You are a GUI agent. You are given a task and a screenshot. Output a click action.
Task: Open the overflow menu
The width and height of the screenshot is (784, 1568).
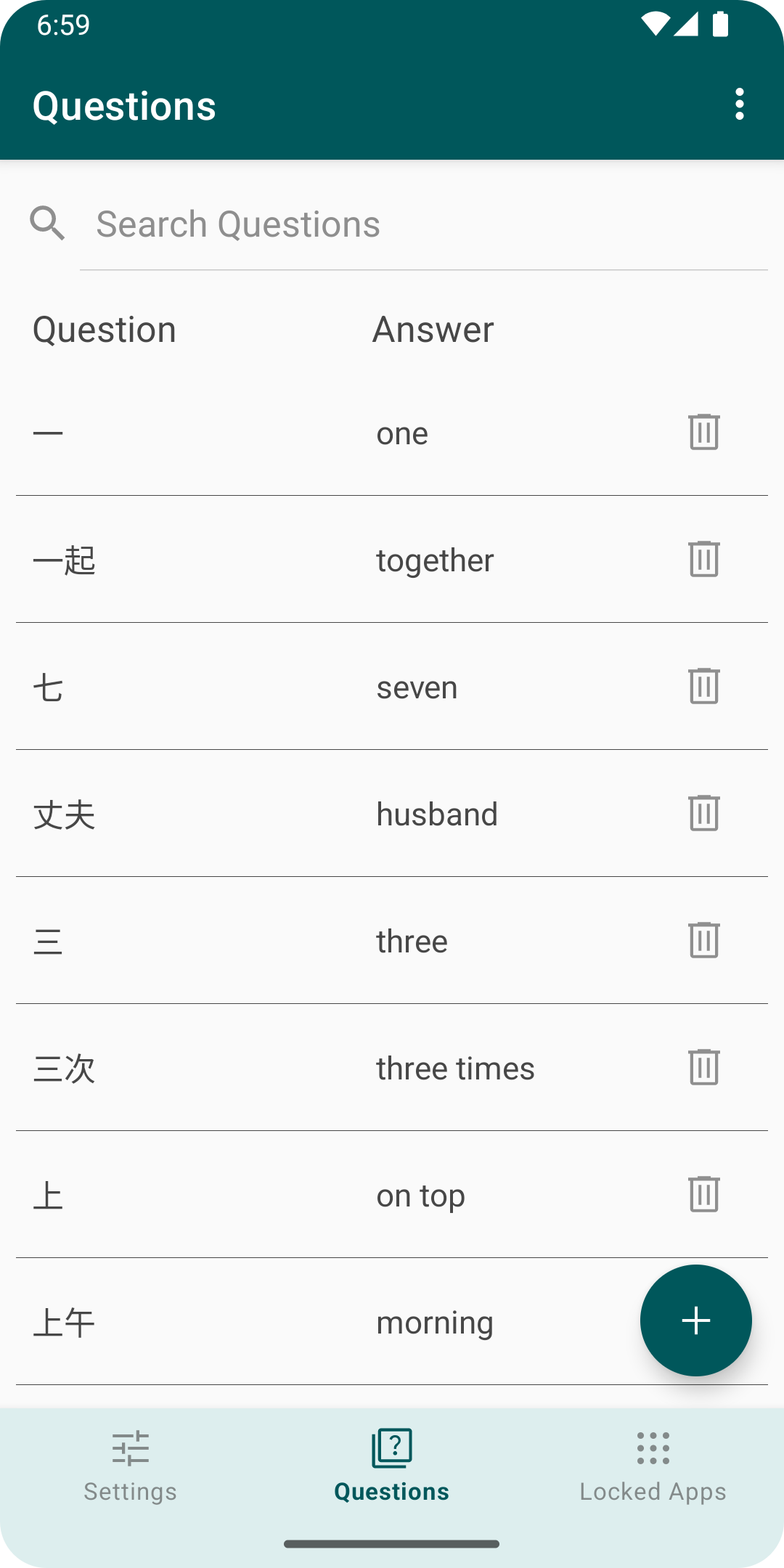tap(739, 105)
